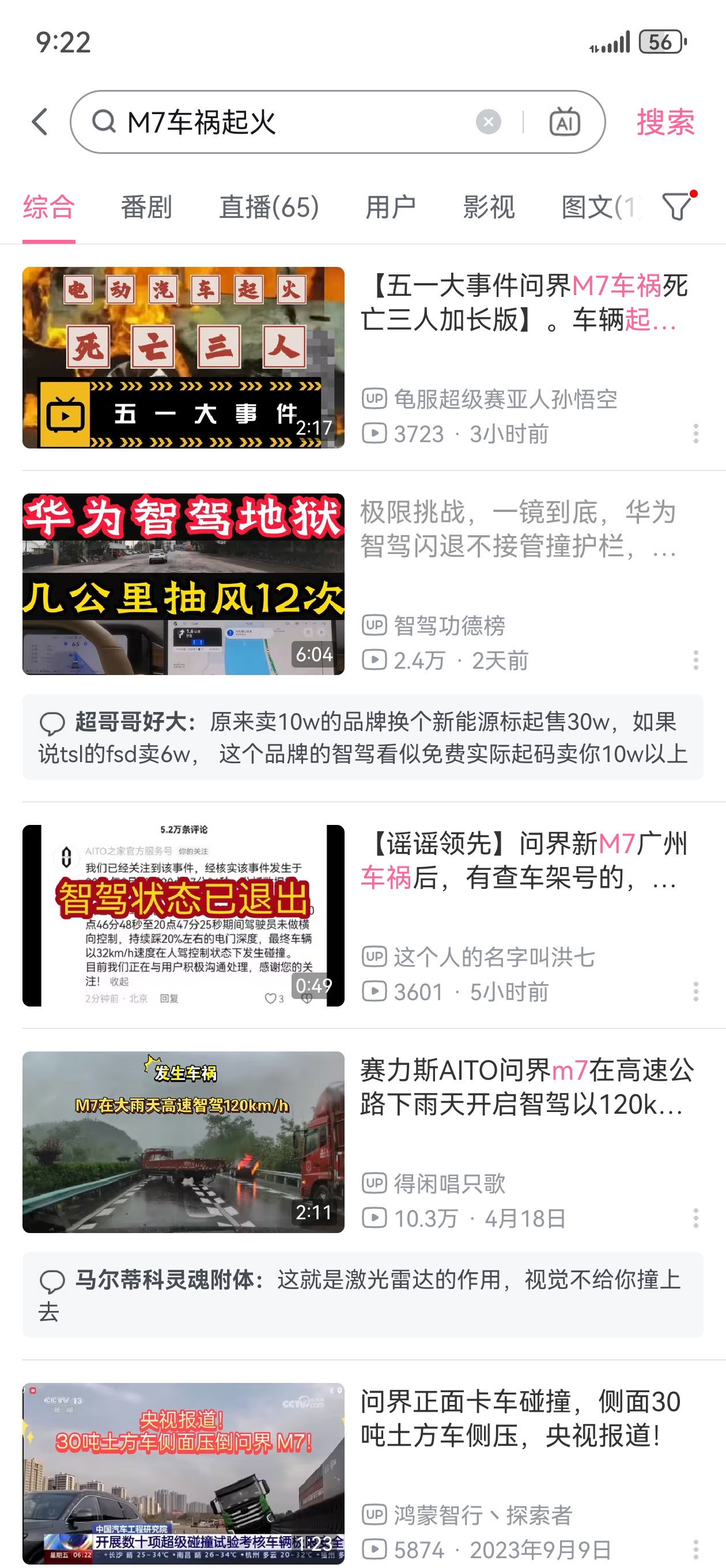Switch to the 用户 tab
This screenshot has width=726, height=1568.
[390, 207]
